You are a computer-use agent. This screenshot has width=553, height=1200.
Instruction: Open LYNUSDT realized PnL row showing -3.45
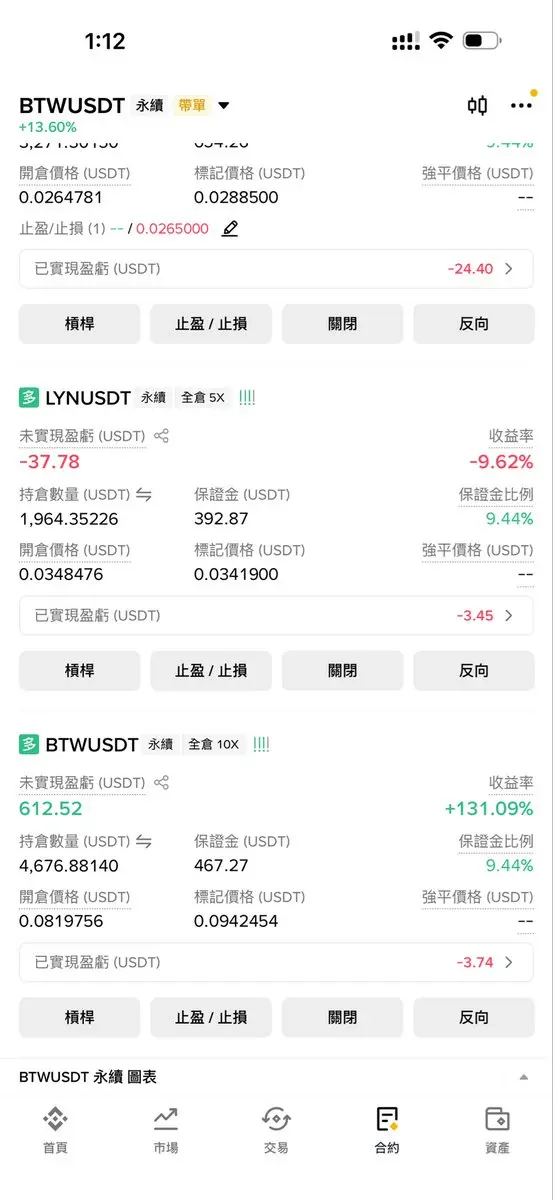tap(276, 616)
